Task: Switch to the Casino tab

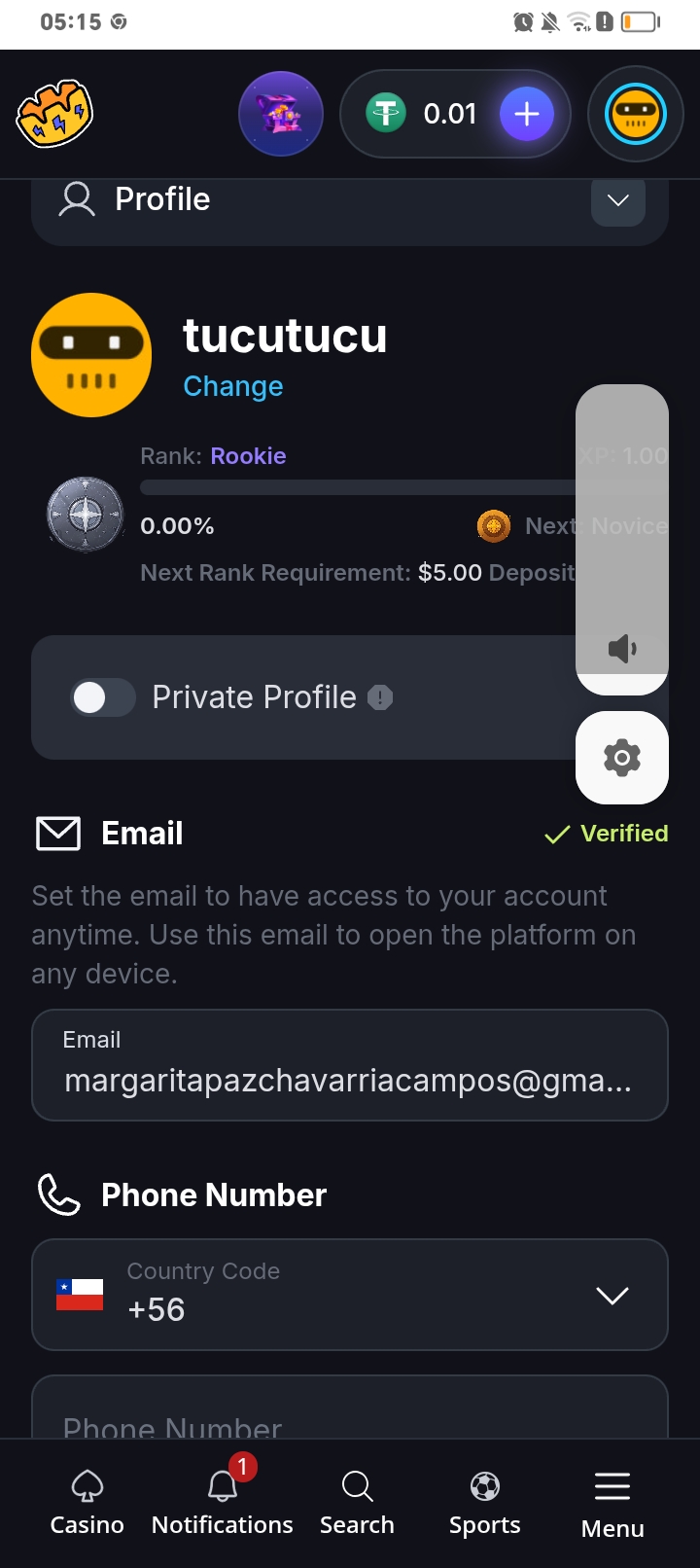Action: point(87,1503)
